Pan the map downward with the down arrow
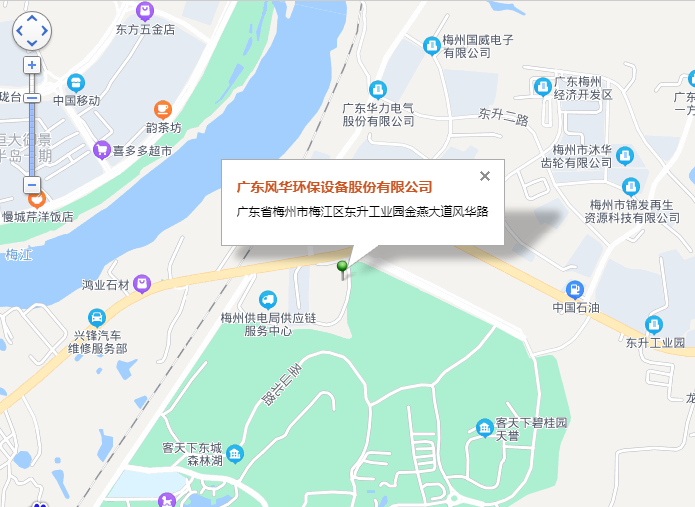The image size is (695, 507). click(32, 43)
